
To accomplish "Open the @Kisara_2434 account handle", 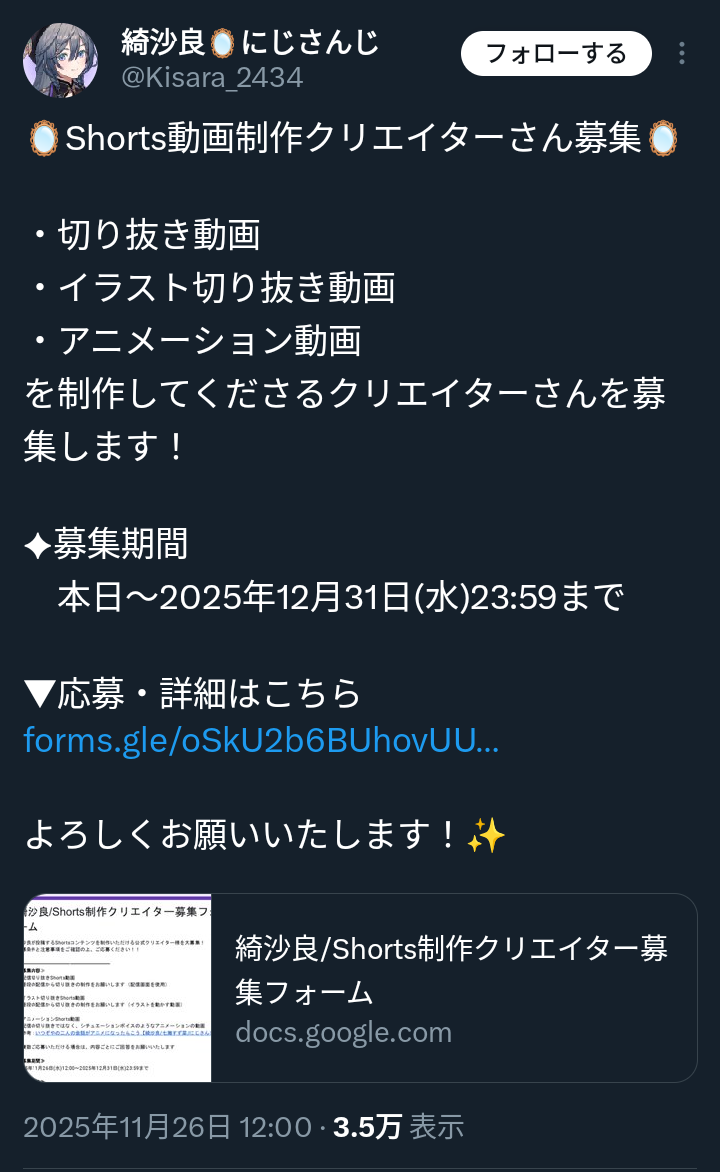I will 211,77.
